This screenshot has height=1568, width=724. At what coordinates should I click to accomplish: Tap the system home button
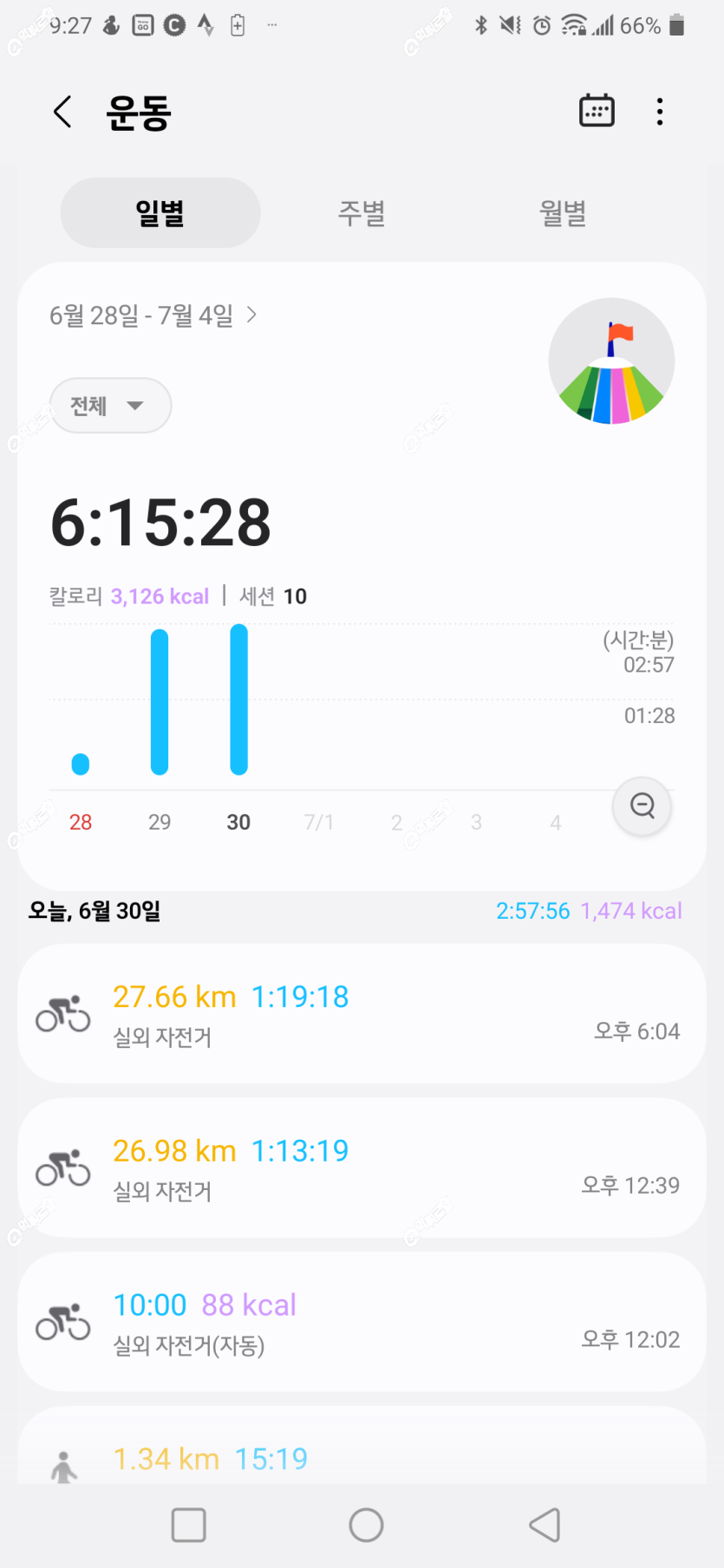pos(366,1525)
